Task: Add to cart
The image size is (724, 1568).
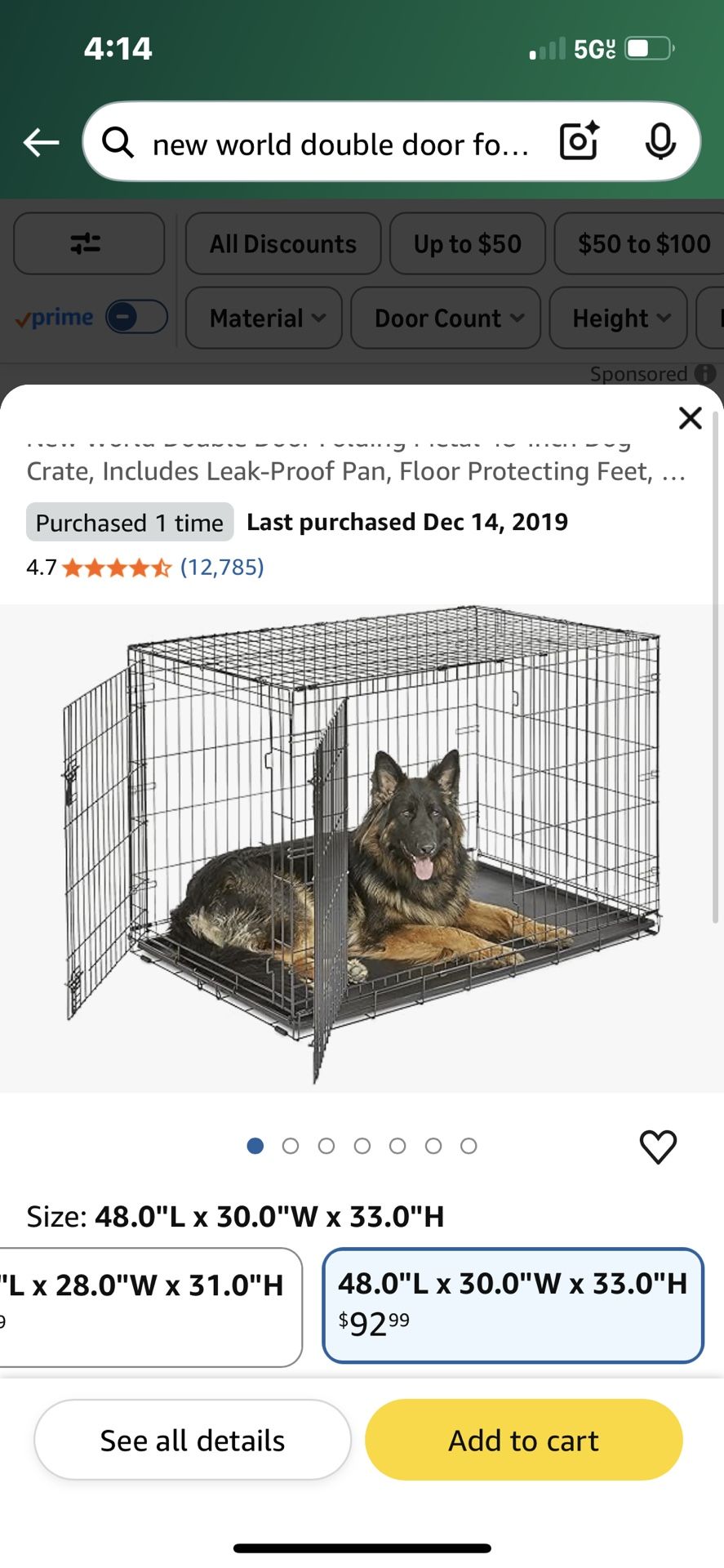Action: pyautogui.click(x=523, y=1440)
